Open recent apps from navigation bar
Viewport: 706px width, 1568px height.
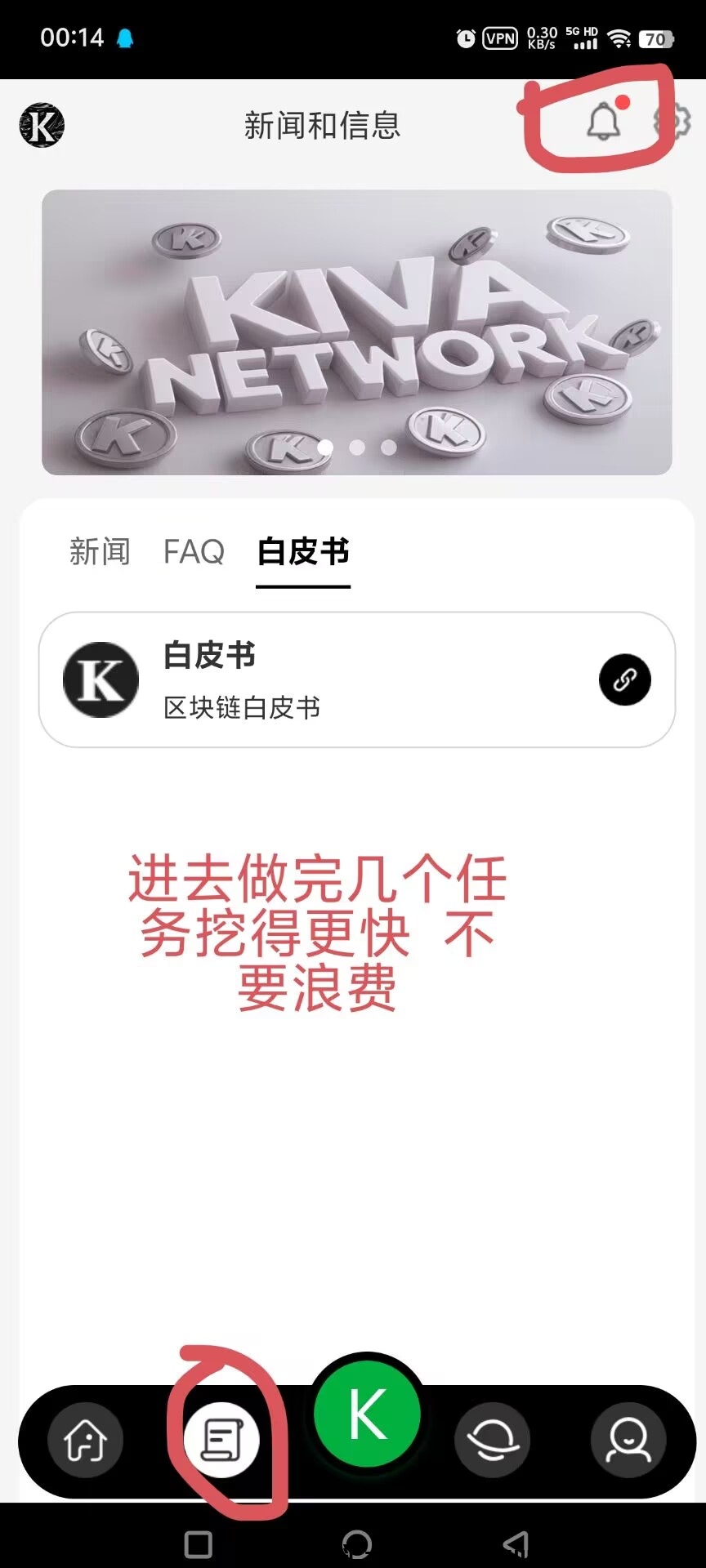199,1544
